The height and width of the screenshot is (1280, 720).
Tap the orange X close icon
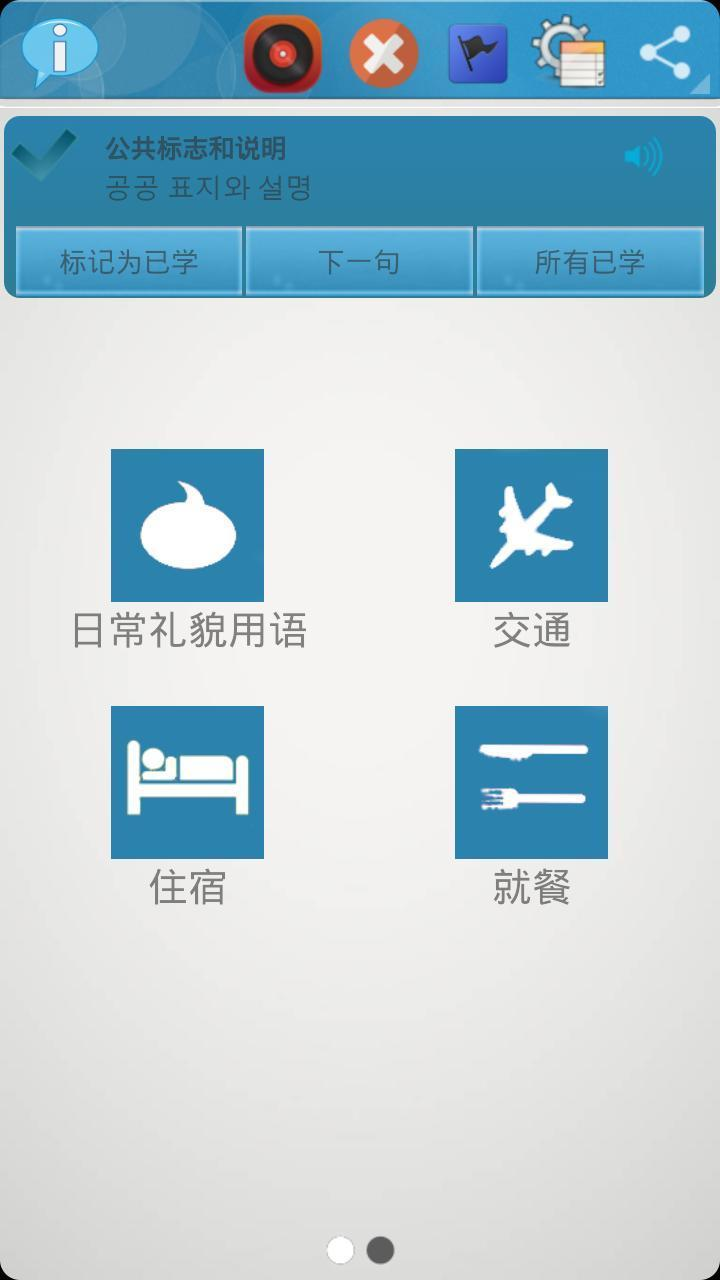383,53
